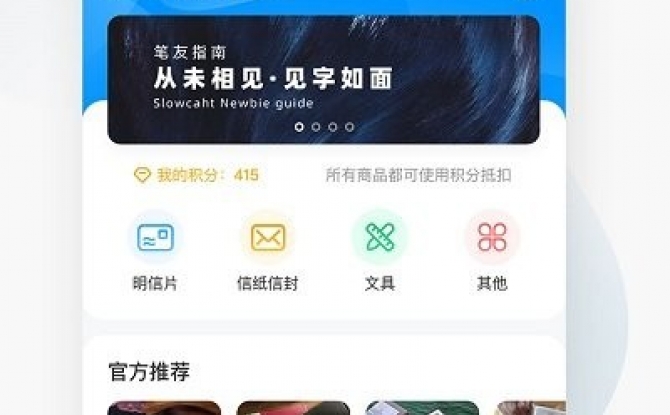View my points balance 我的积分

(x=197, y=176)
